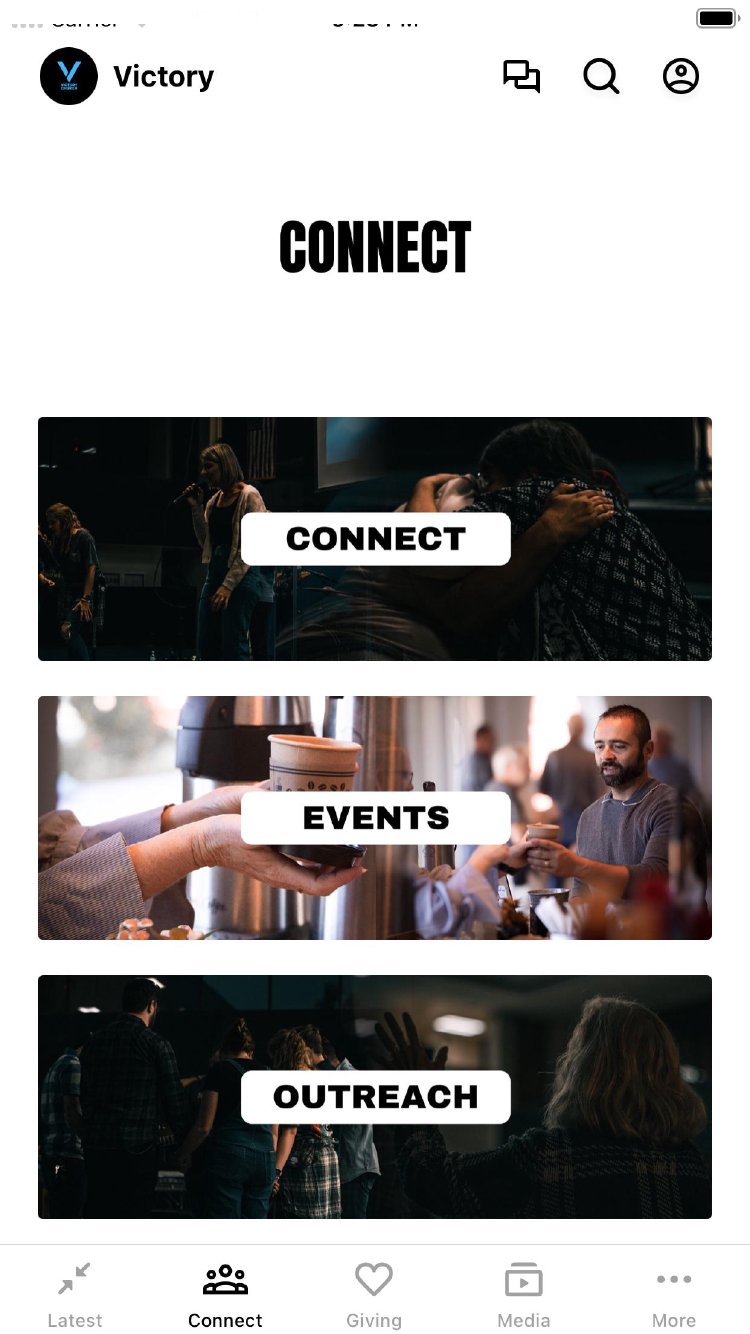Open the user profile icon

point(681,77)
